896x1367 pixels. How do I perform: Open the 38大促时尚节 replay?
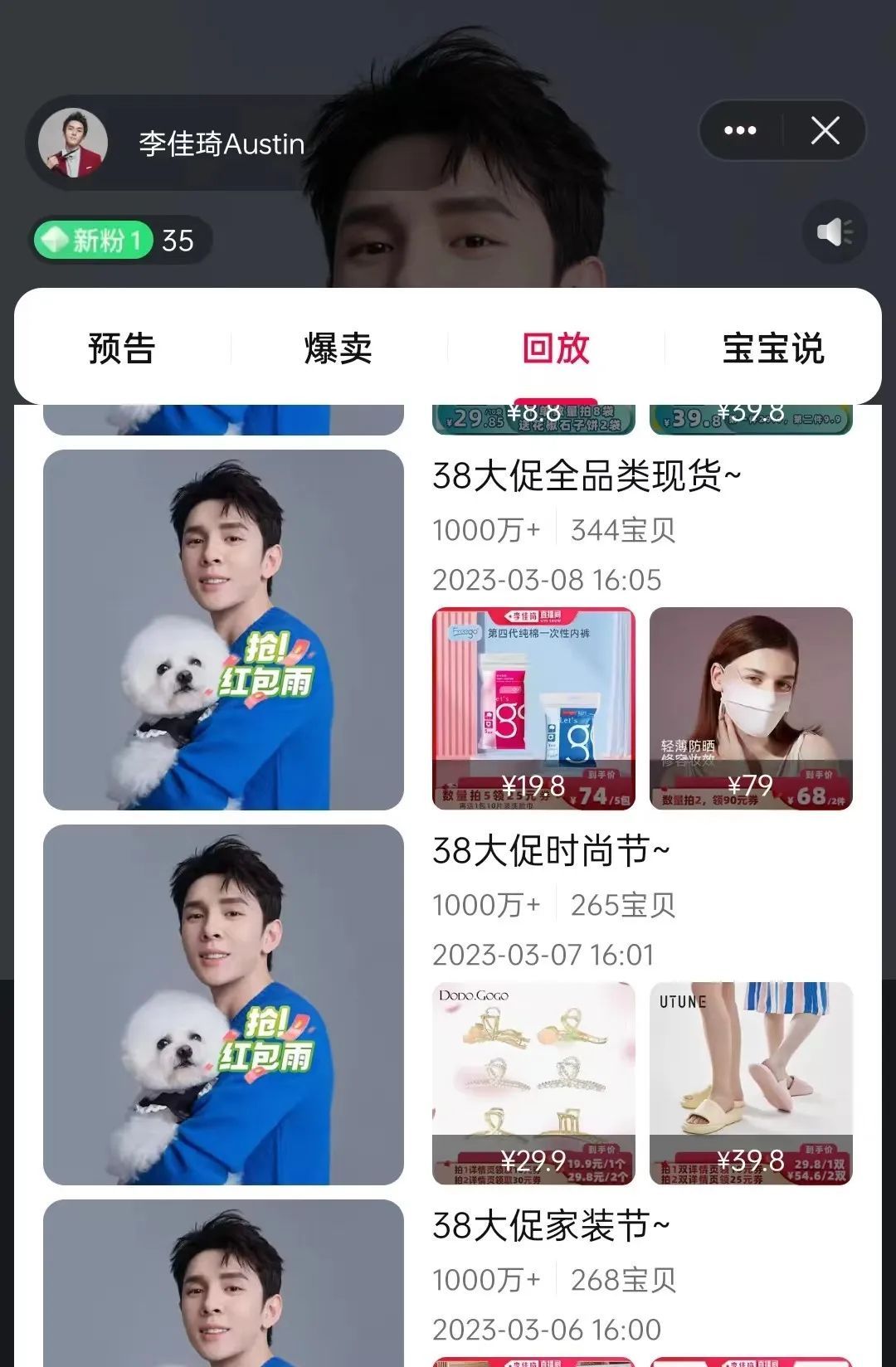(x=223, y=1005)
